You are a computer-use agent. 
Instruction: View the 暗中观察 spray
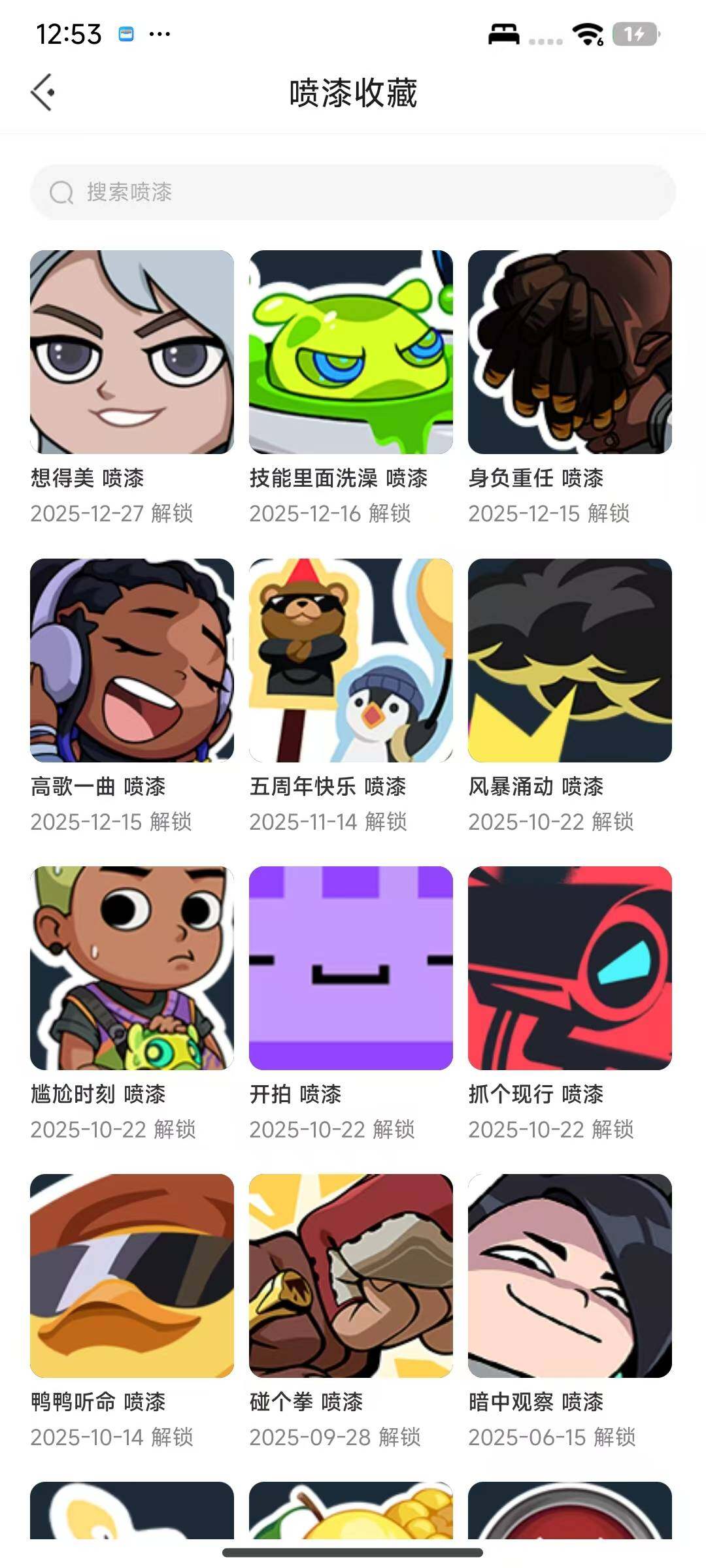(x=570, y=1276)
